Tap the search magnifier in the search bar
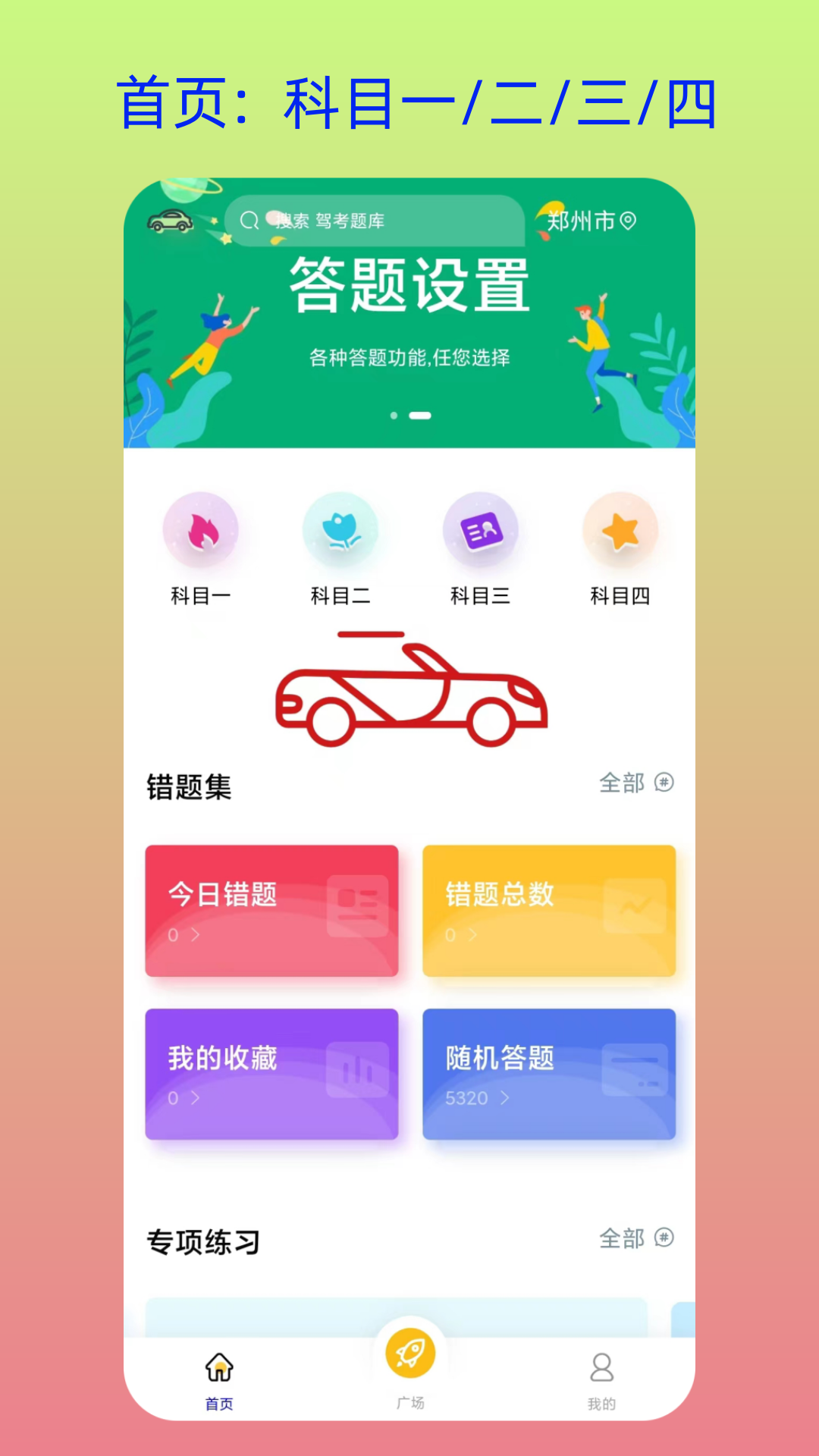This screenshot has width=819, height=1456. point(249,221)
